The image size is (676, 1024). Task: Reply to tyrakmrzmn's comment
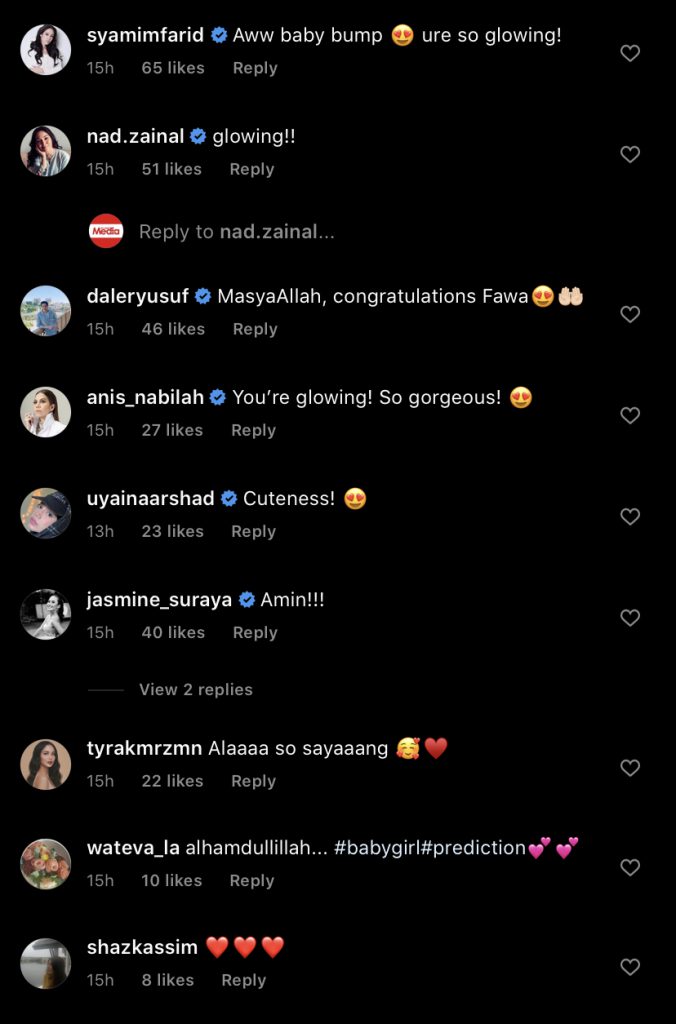(x=254, y=781)
